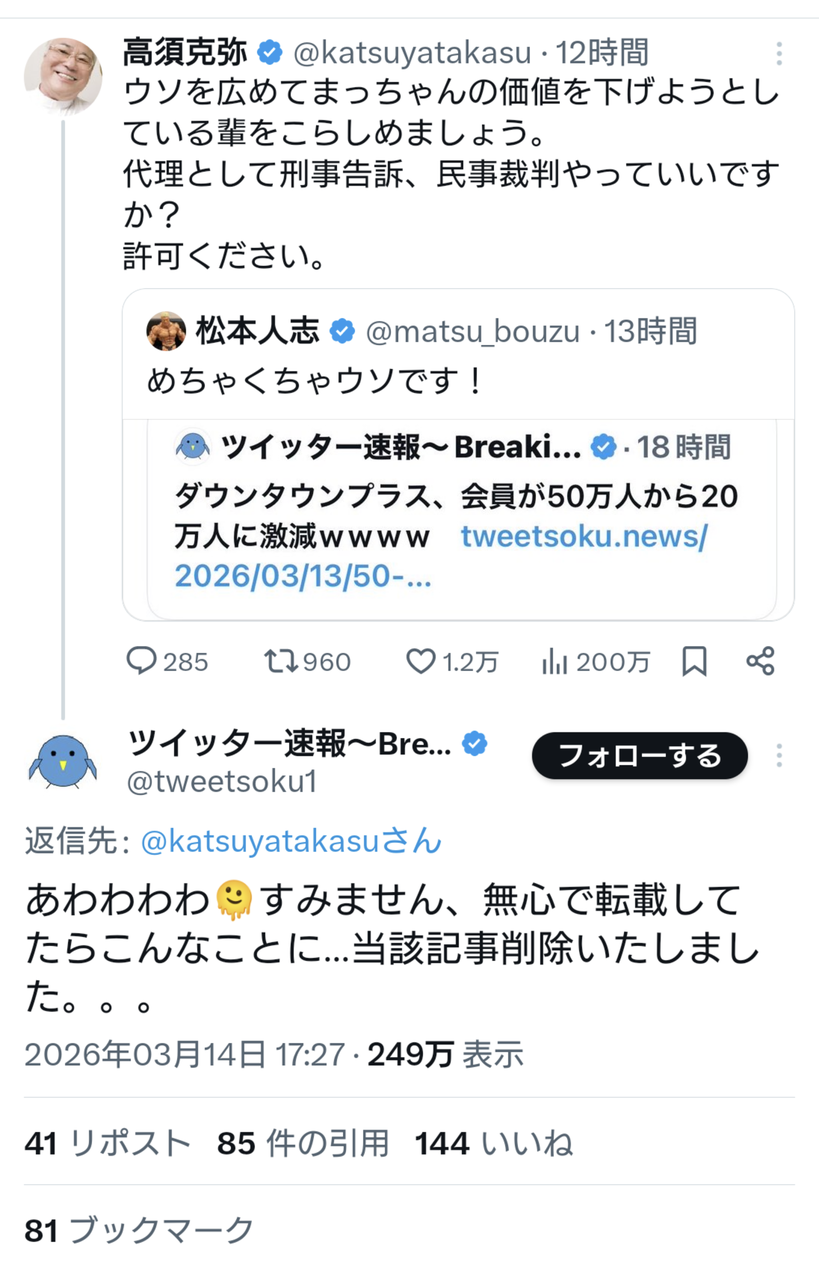The width and height of the screenshot is (819, 1280).
Task: Click the share icon under Takasu's tweet
Action: click(759, 661)
